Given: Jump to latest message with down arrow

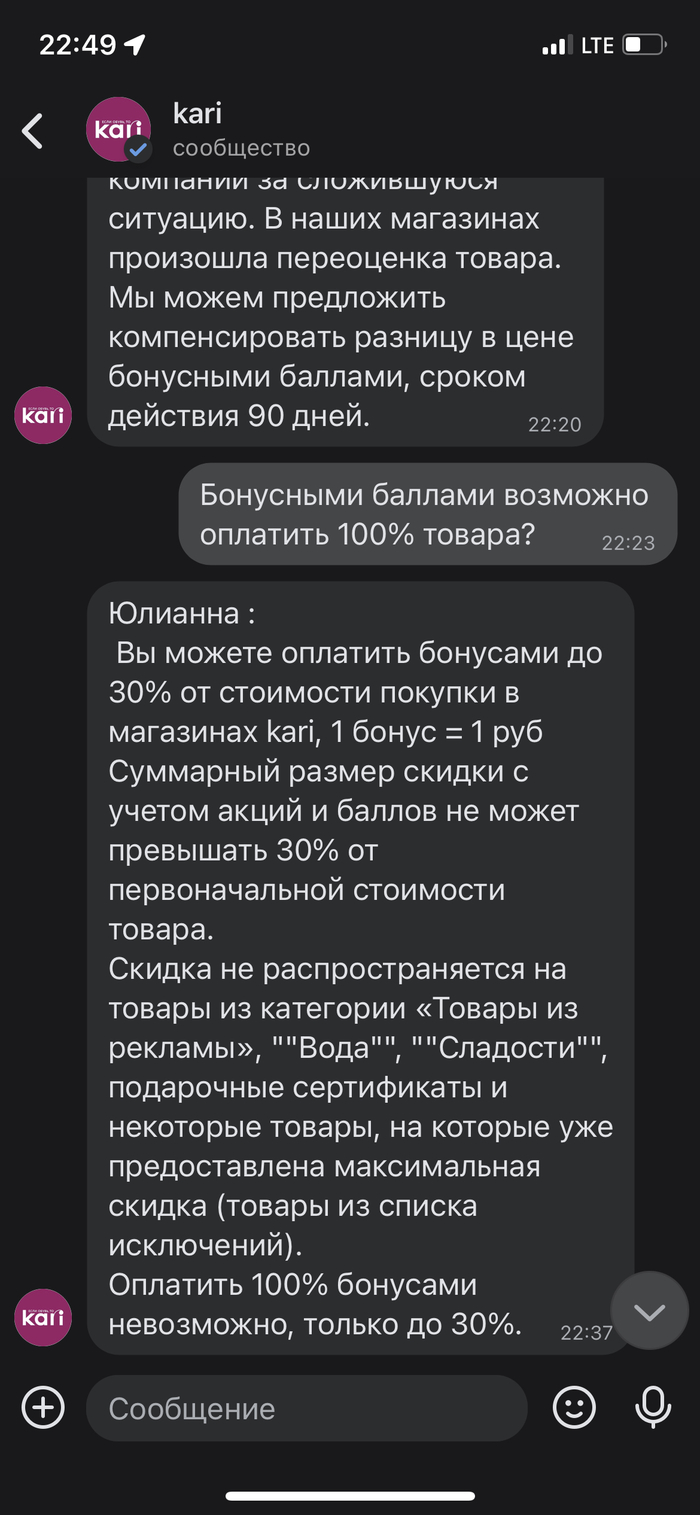Looking at the screenshot, I should click(649, 1312).
